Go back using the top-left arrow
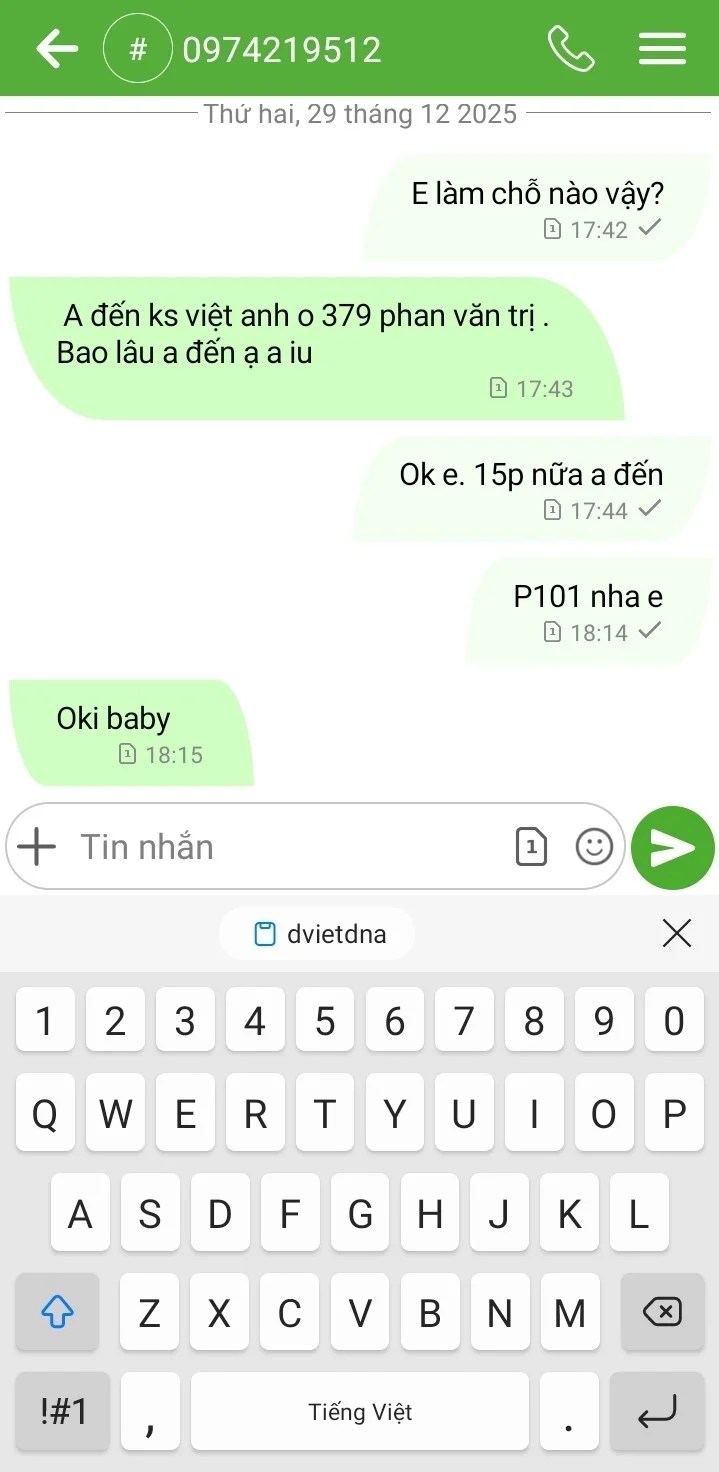This screenshot has height=1472, width=719. 57,48
